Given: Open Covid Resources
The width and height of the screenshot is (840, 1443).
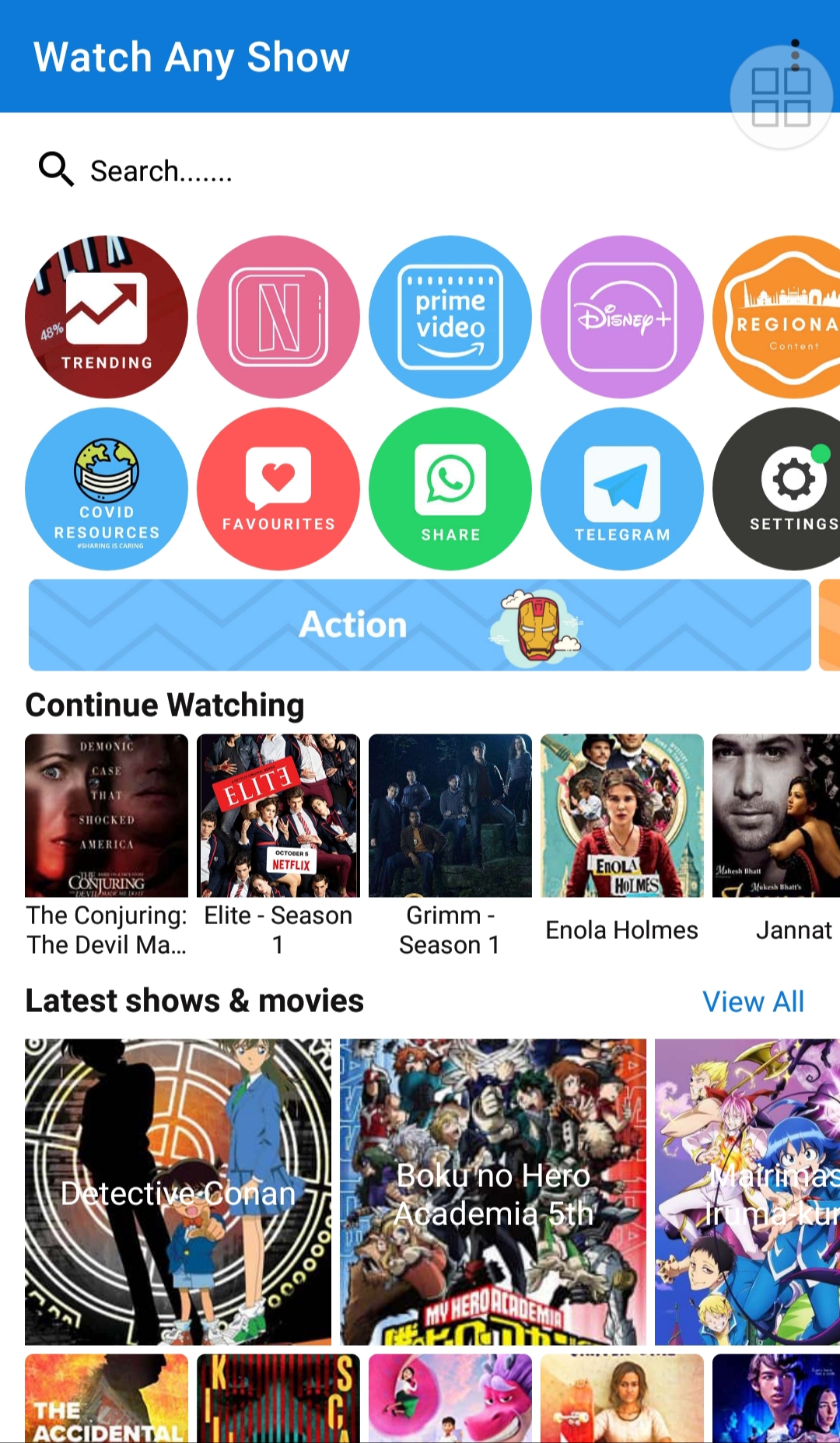Looking at the screenshot, I should (107, 489).
